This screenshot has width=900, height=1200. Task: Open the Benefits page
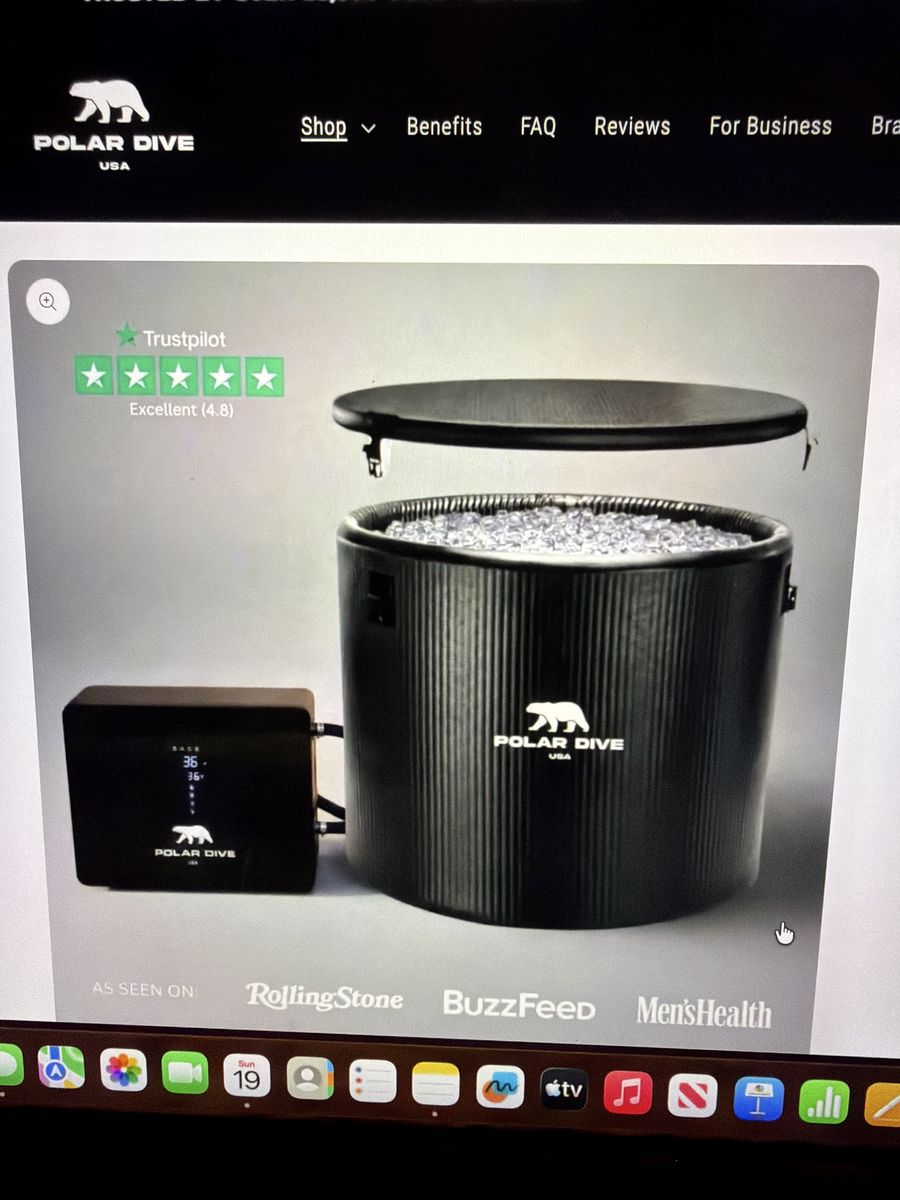point(444,127)
